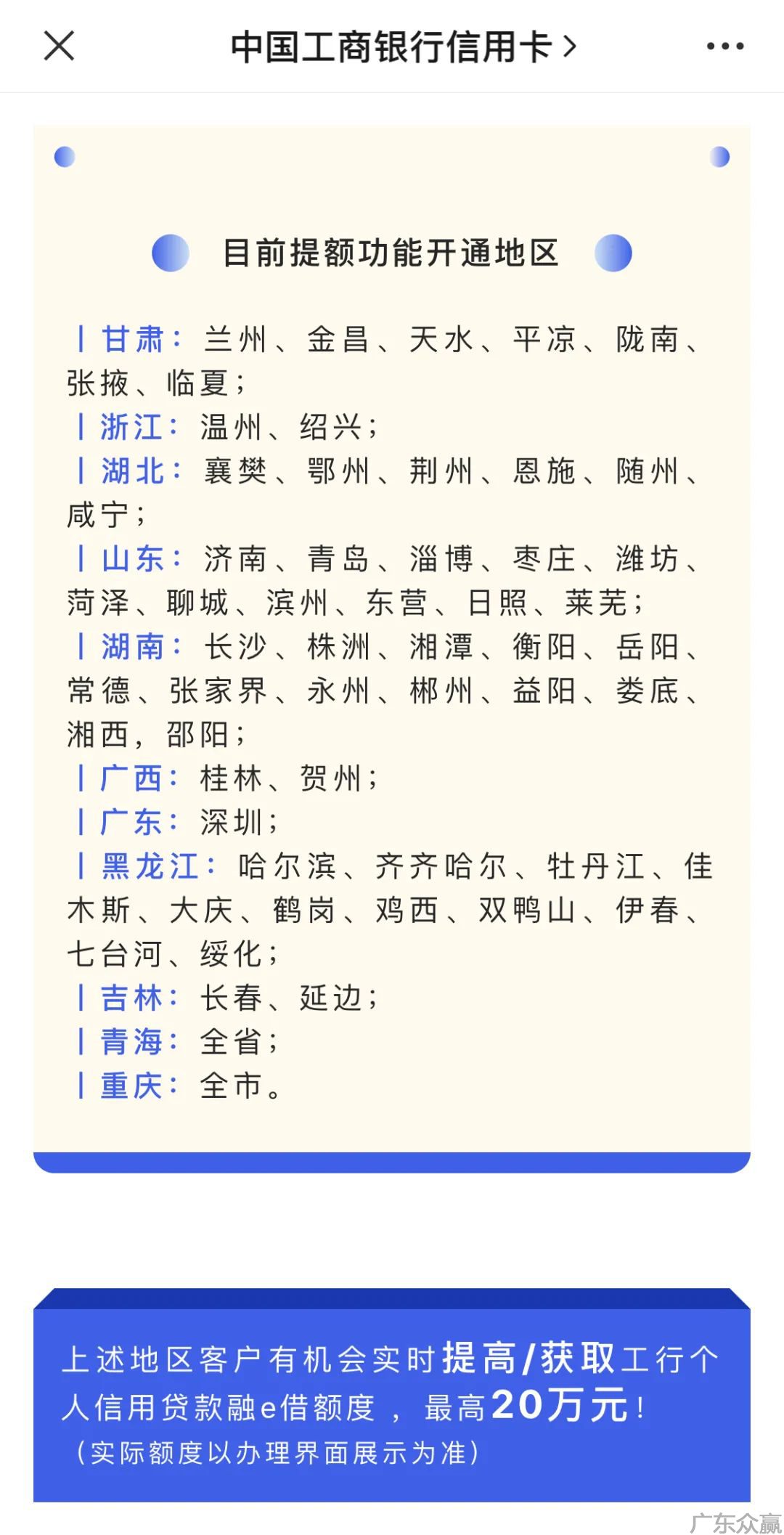Open the 中国工商银行信用卡 title link
The height and width of the screenshot is (1535, 784).
tap(402, 47)
